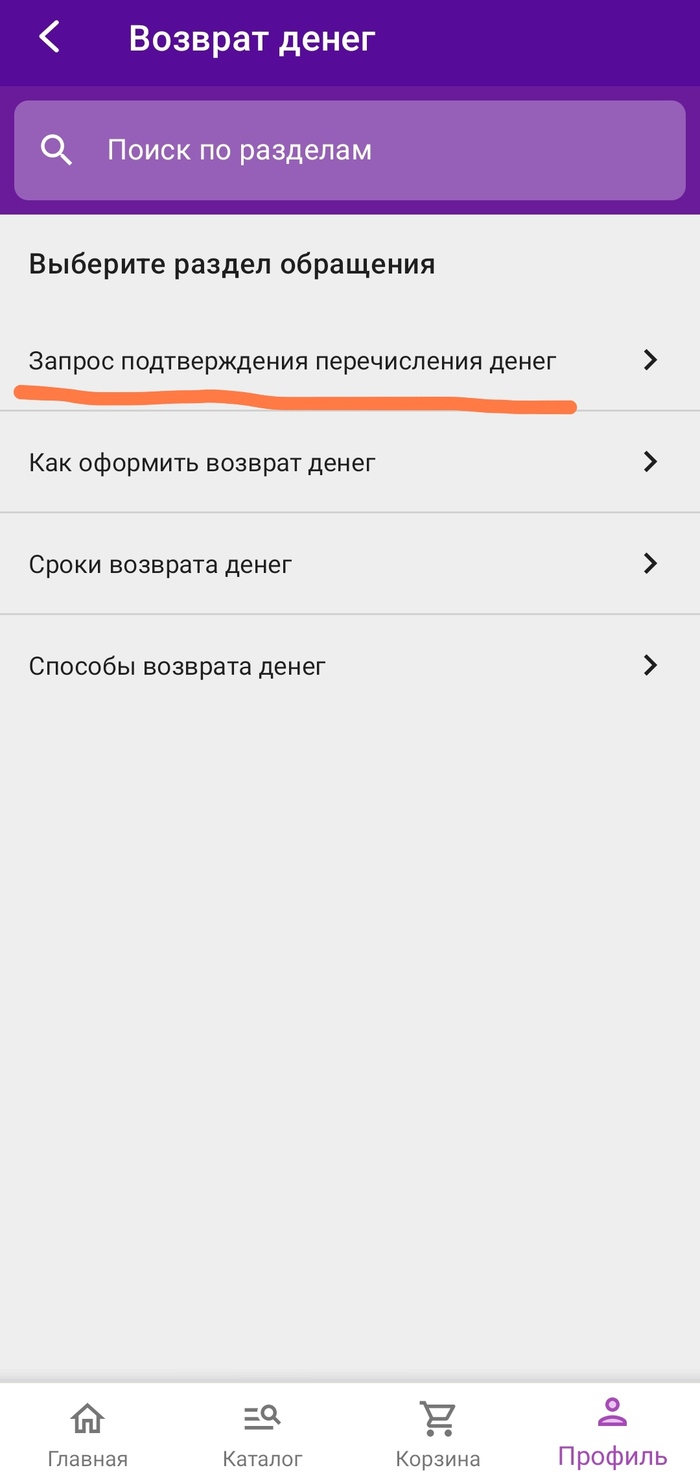700x1483 pixels.
Task: Switch to the Профиль tab
Action: coord(612,1432)
